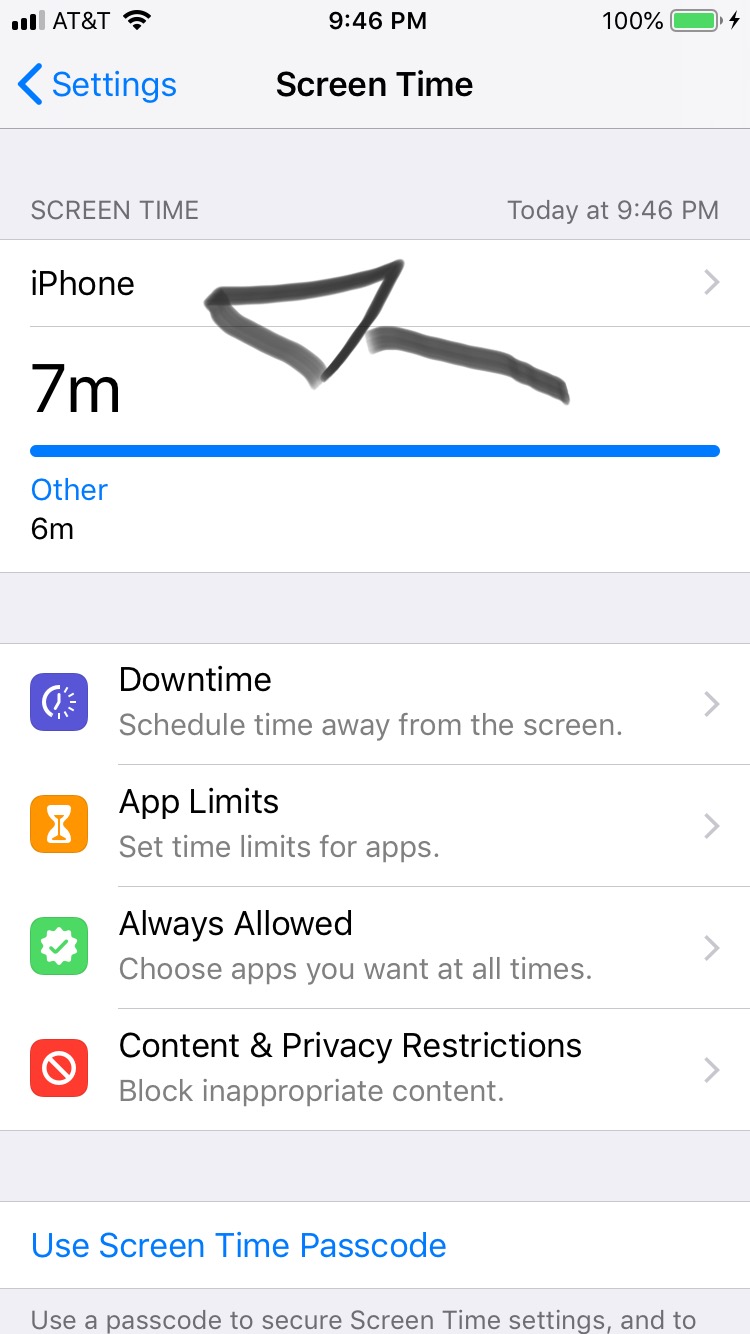
Task: Open Downtime schedule settings
Action: 375,704
